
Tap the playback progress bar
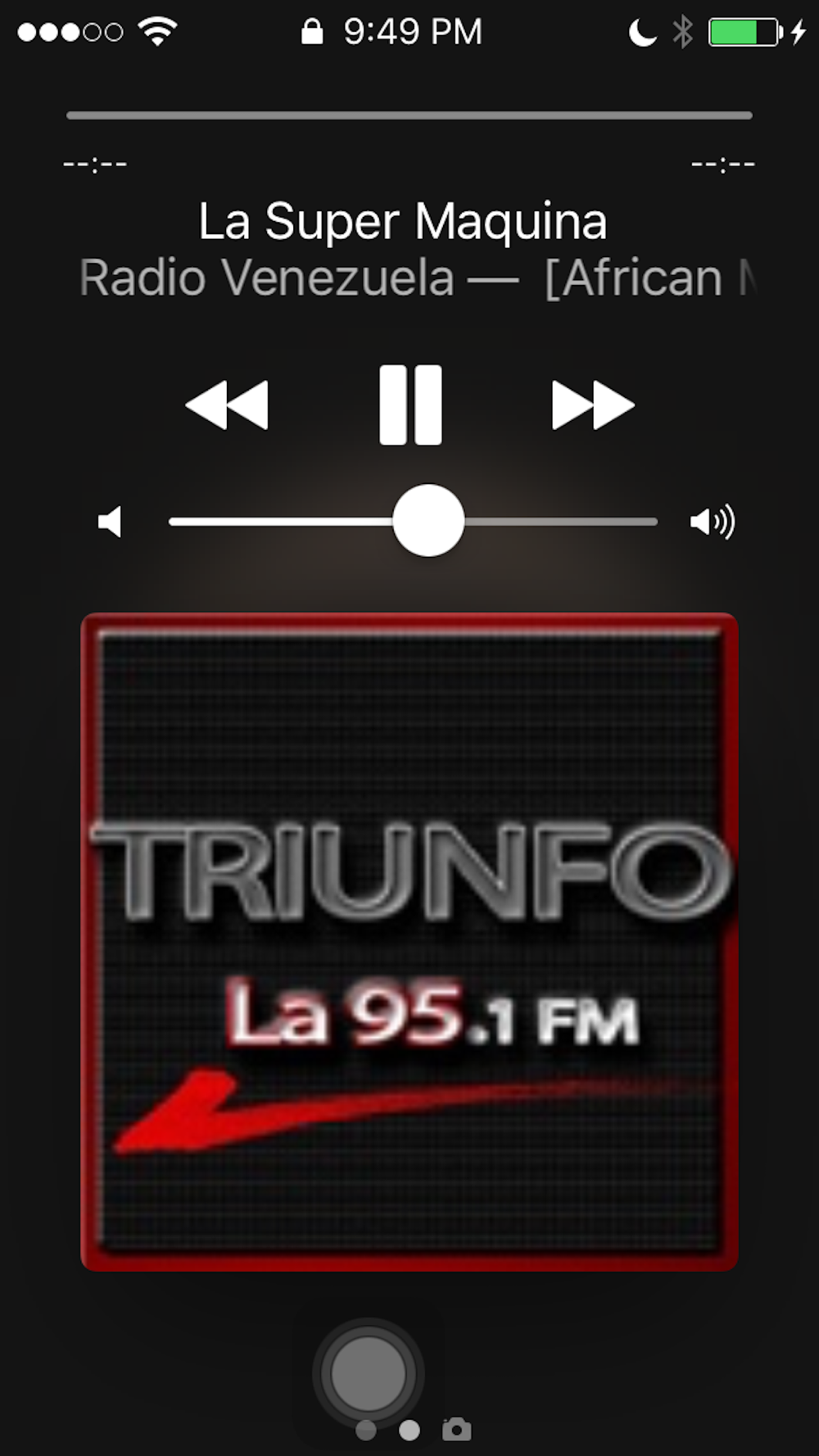tap(409, 115)
